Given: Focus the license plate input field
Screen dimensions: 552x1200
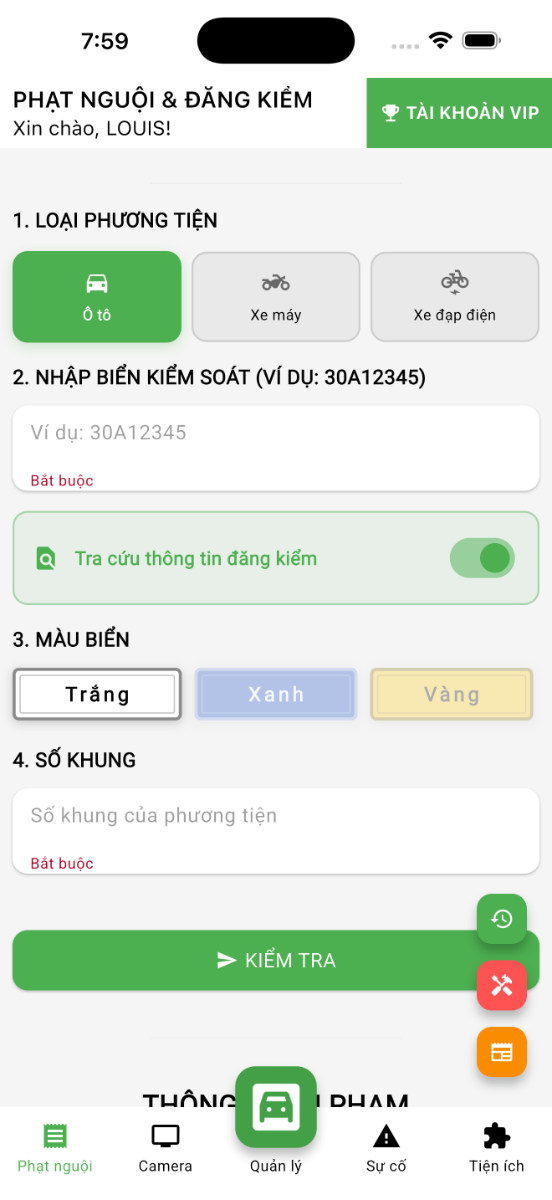Looking at the screenshot, I should [276, 448].
